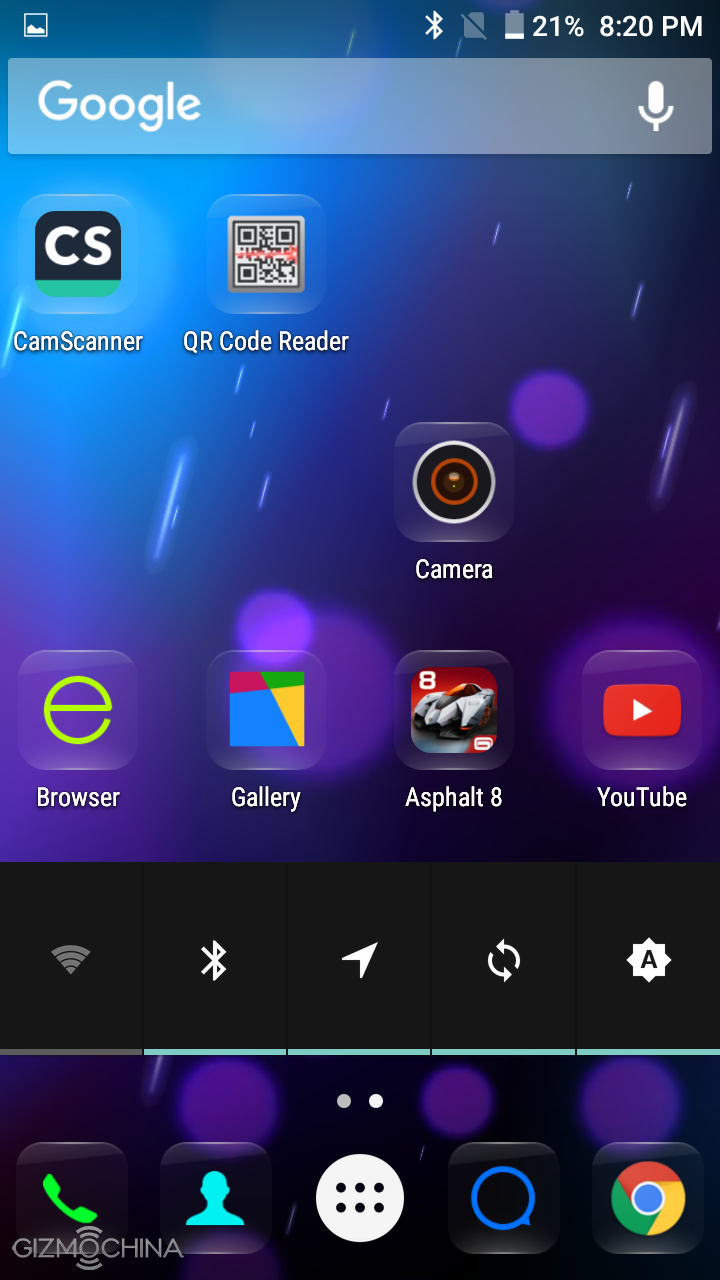Toggle auto-sync in the power widget

click(504, 961)
